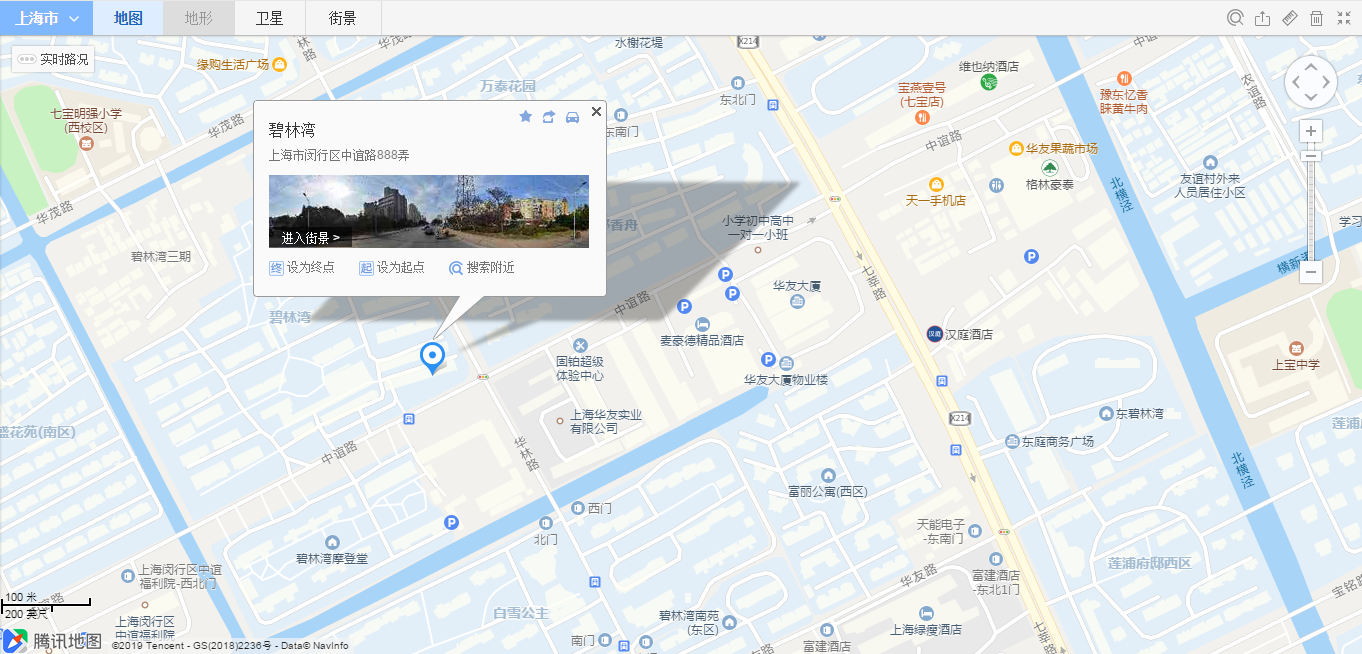1362x654 pixels.
Task: Close the 碧林湾 info popup
Action: pos(597,111)
